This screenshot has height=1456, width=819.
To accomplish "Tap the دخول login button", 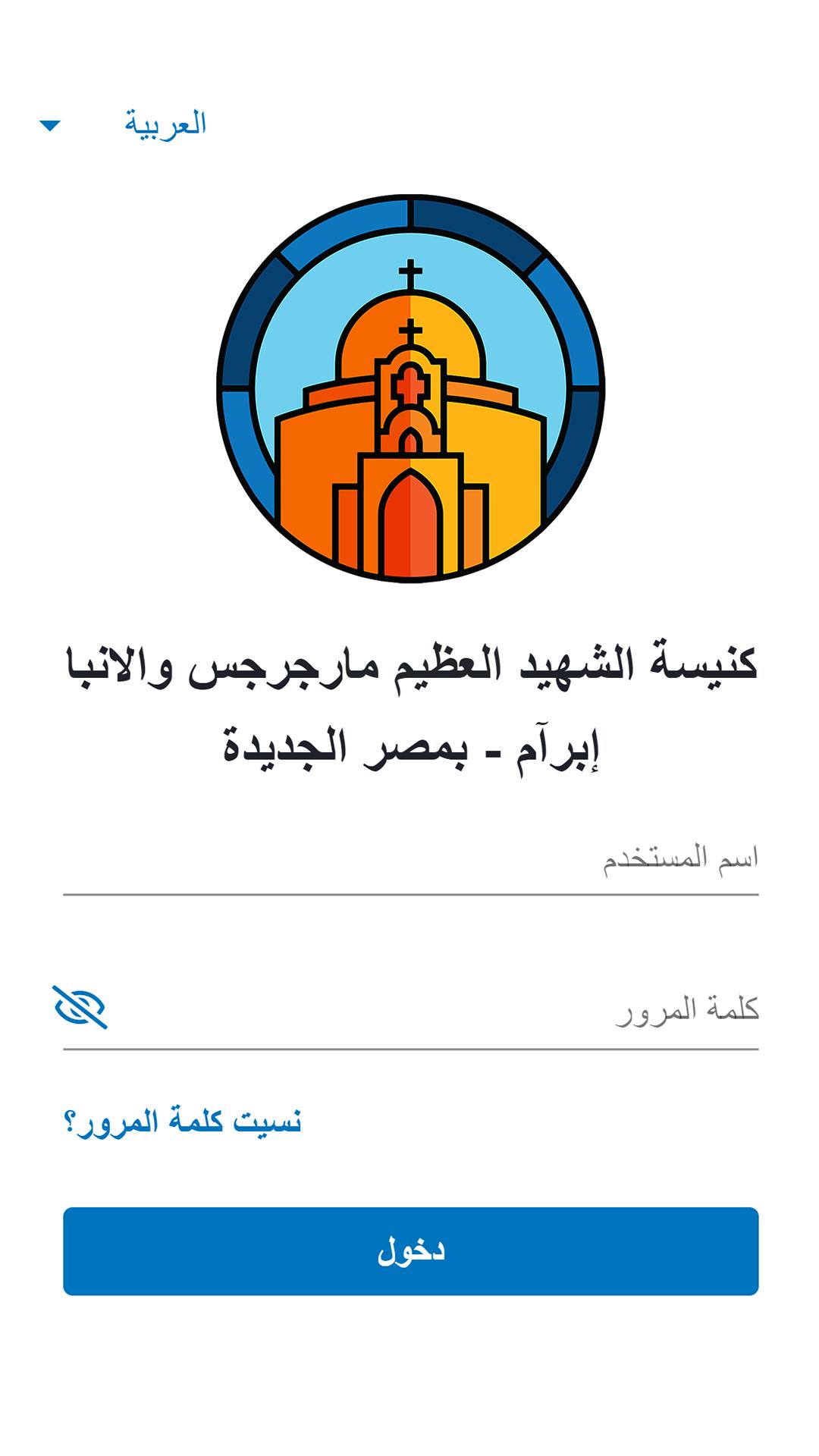I will 410,1251.
